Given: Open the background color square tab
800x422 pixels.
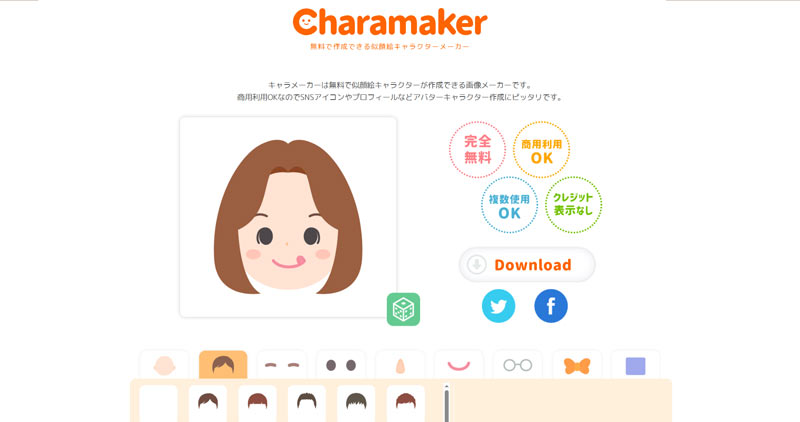Looking at the screenshot, I should pos(635,365).
